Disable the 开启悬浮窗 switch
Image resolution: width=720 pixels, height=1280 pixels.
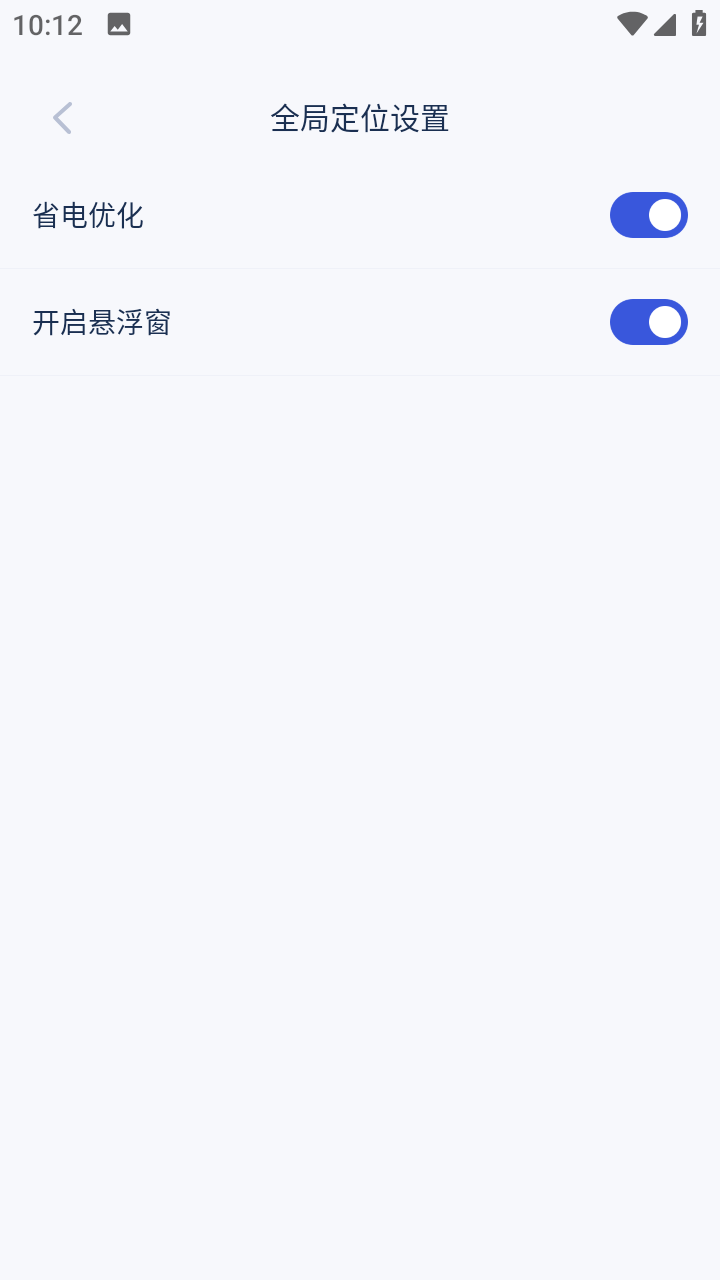[x=649, y=322]
